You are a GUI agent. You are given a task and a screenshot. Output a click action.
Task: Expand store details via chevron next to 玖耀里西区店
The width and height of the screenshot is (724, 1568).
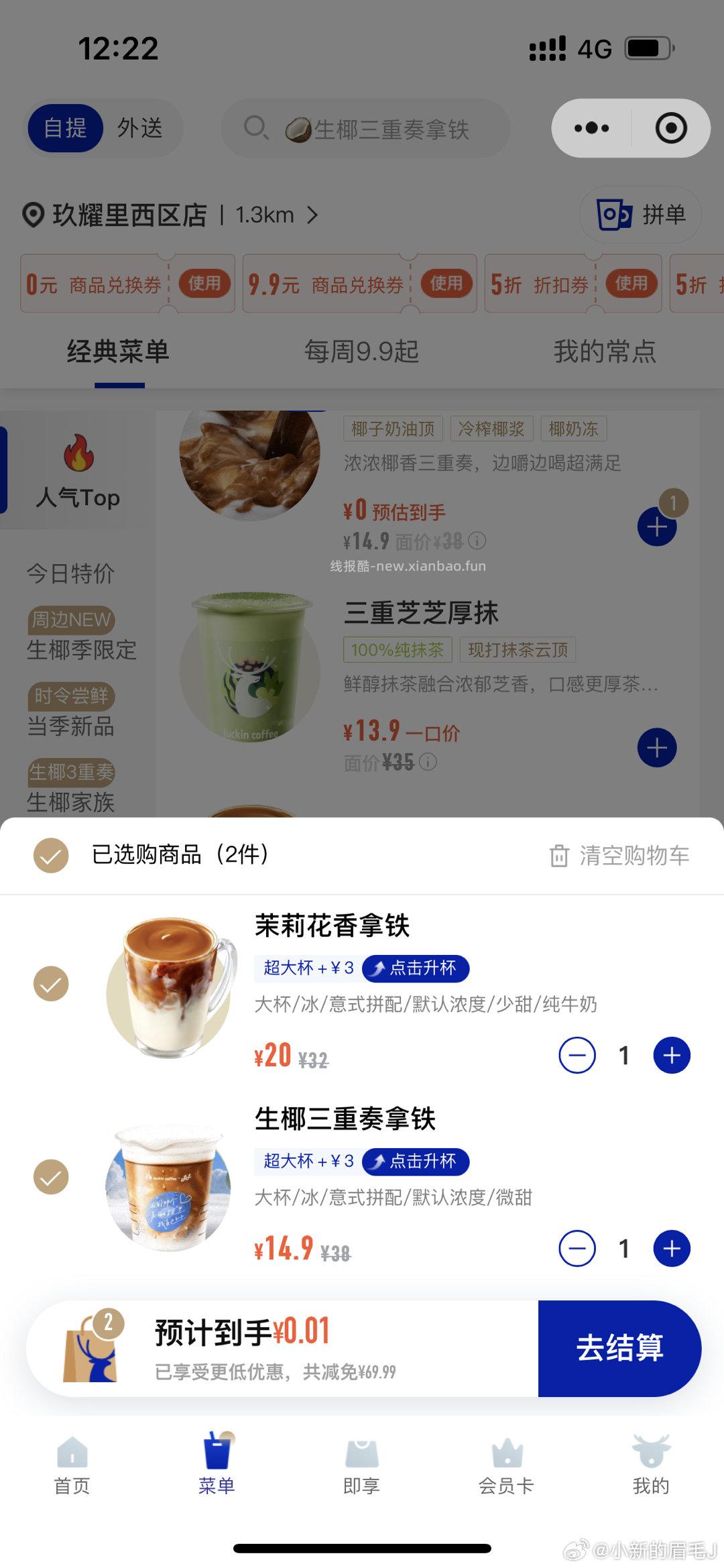coord(310,215)
